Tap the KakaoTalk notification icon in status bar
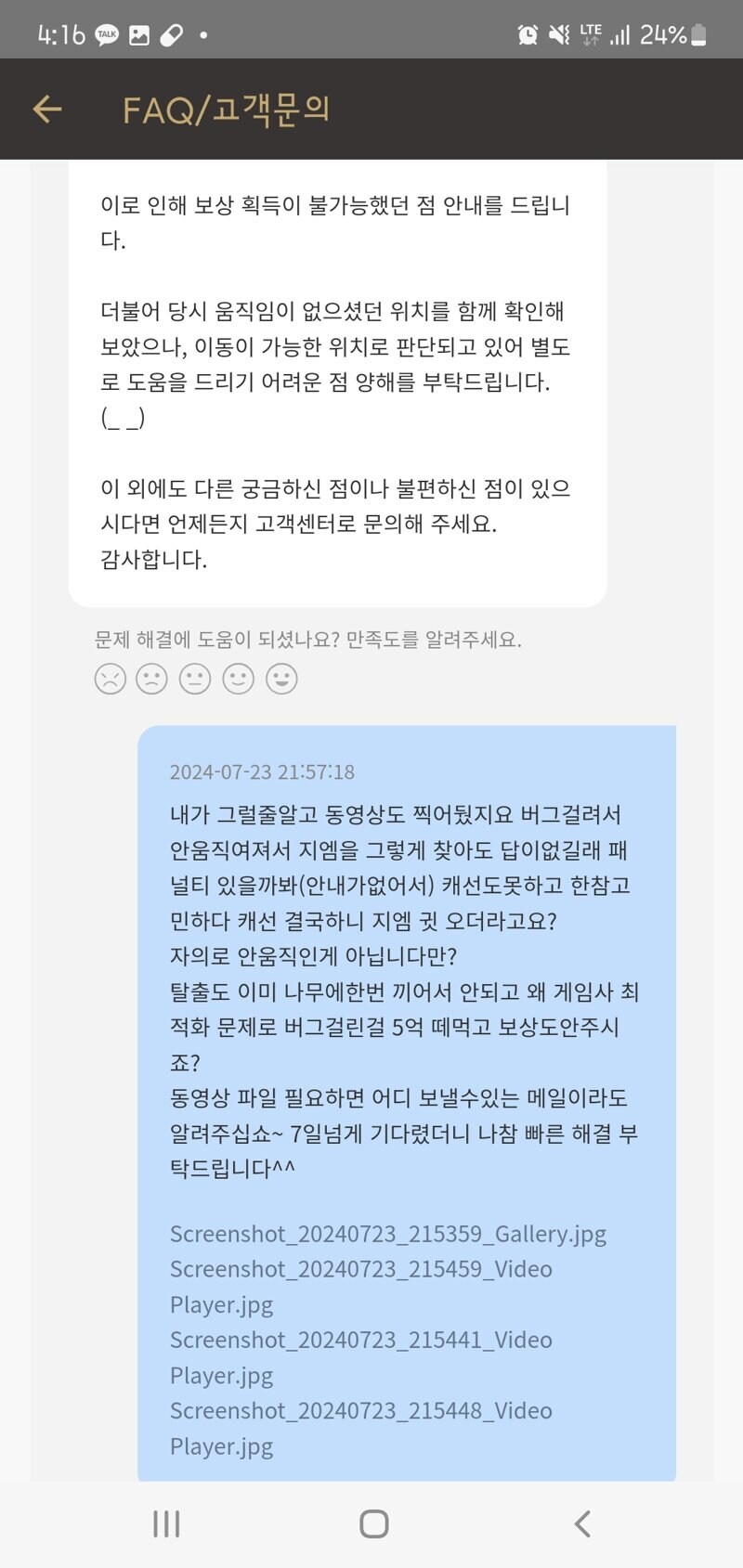This screenshot has width=743, height=1568. point(106,32)
